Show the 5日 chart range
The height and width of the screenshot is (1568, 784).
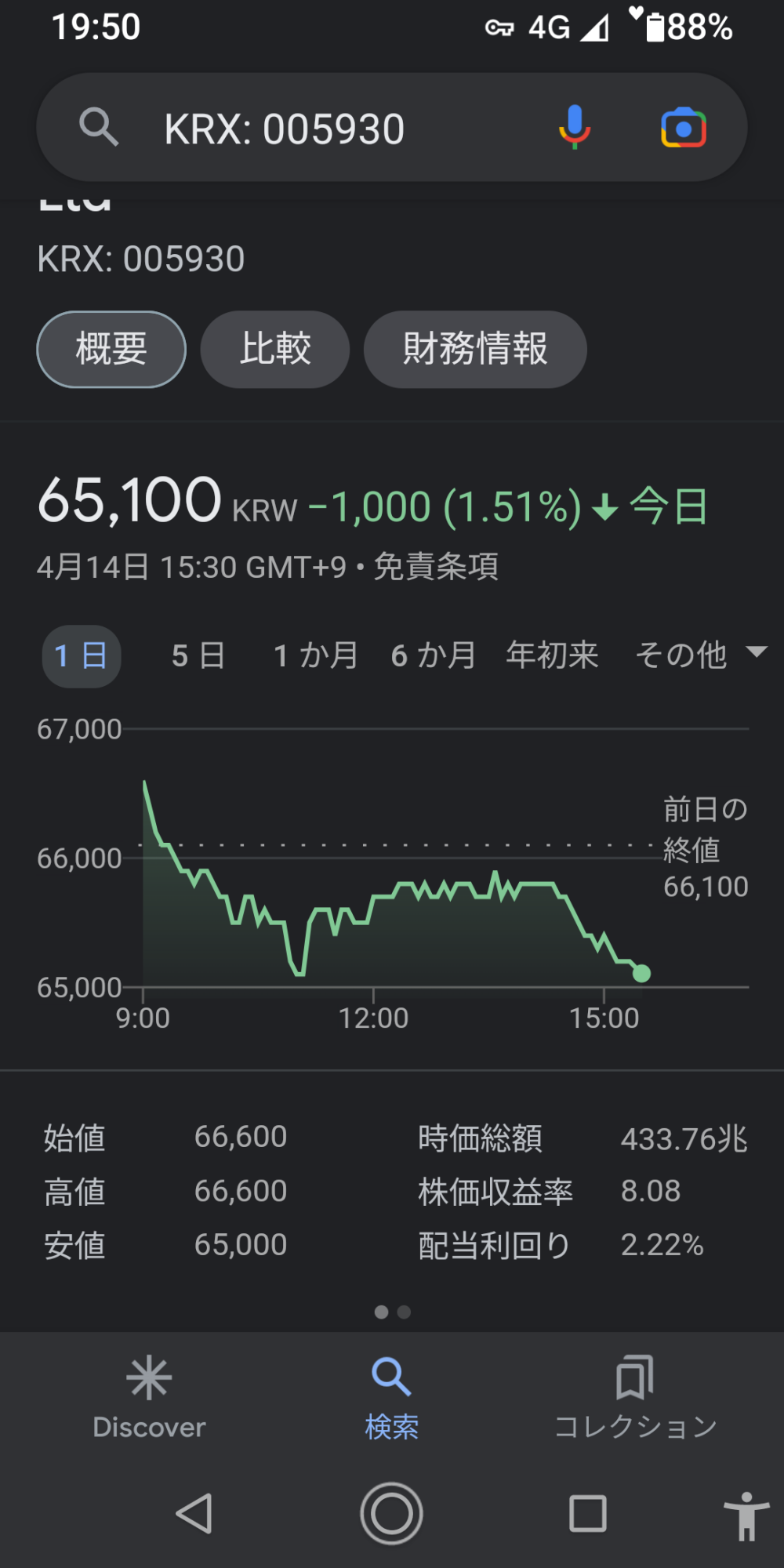[x=198, y=656]
